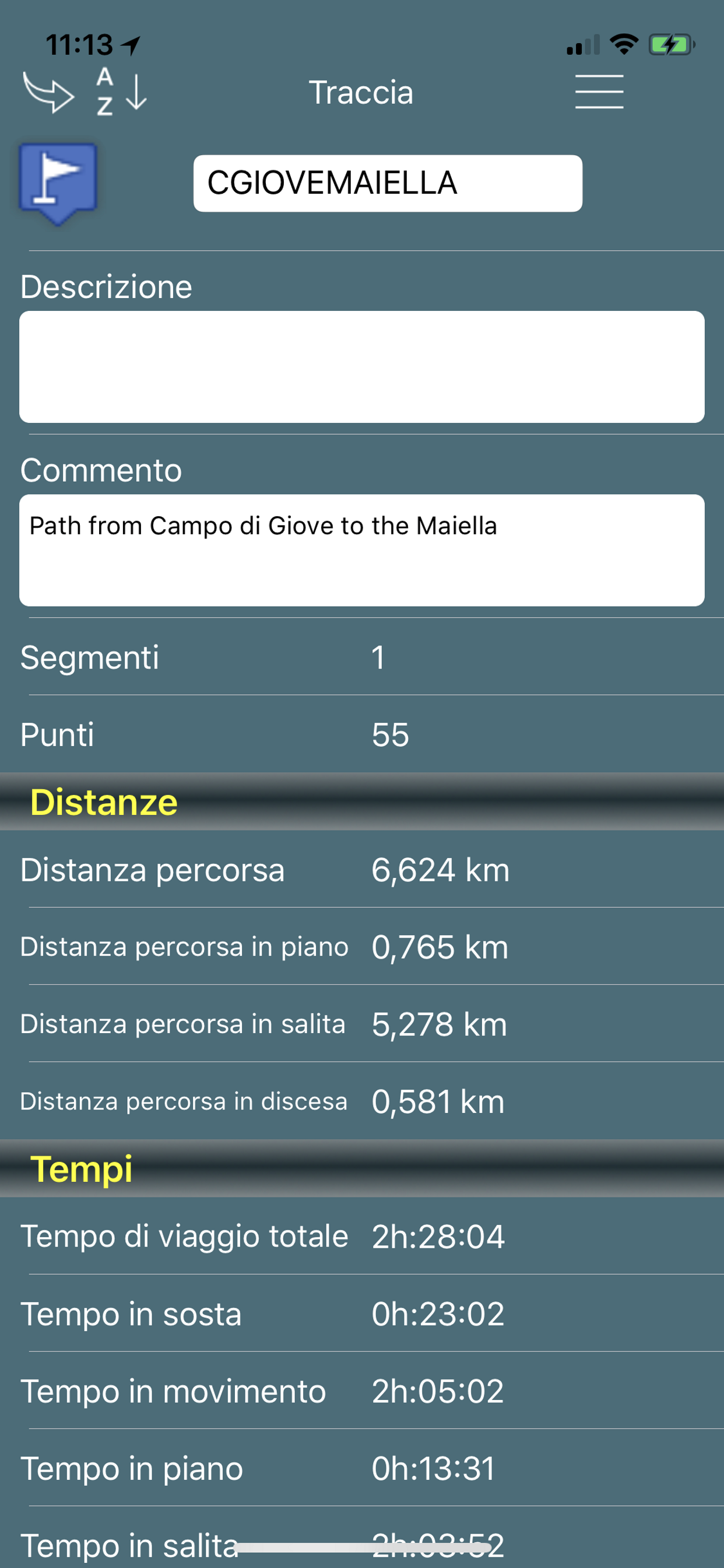Edit the Commento text field

coord(362,550)
